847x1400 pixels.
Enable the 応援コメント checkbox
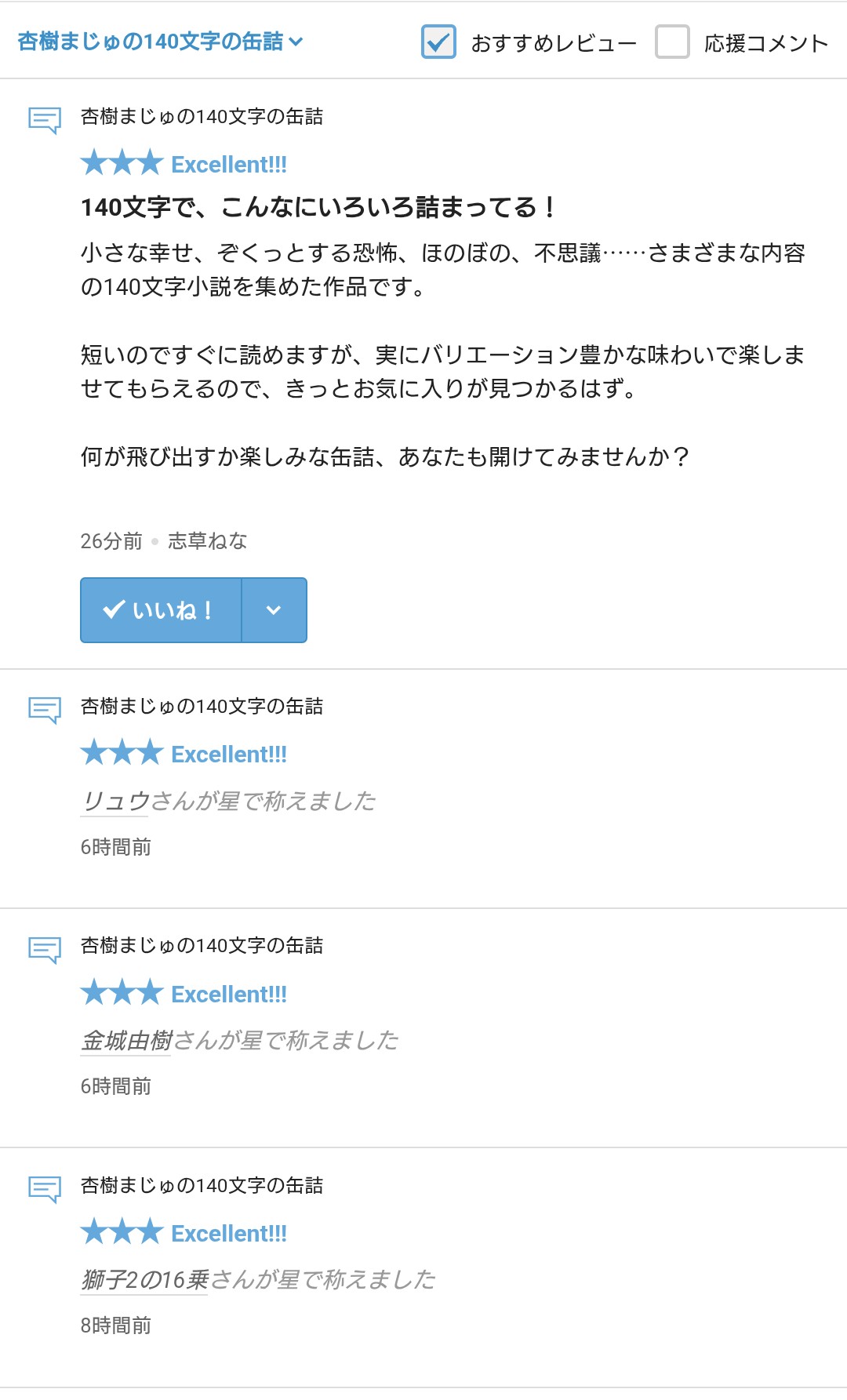[672, 42]
